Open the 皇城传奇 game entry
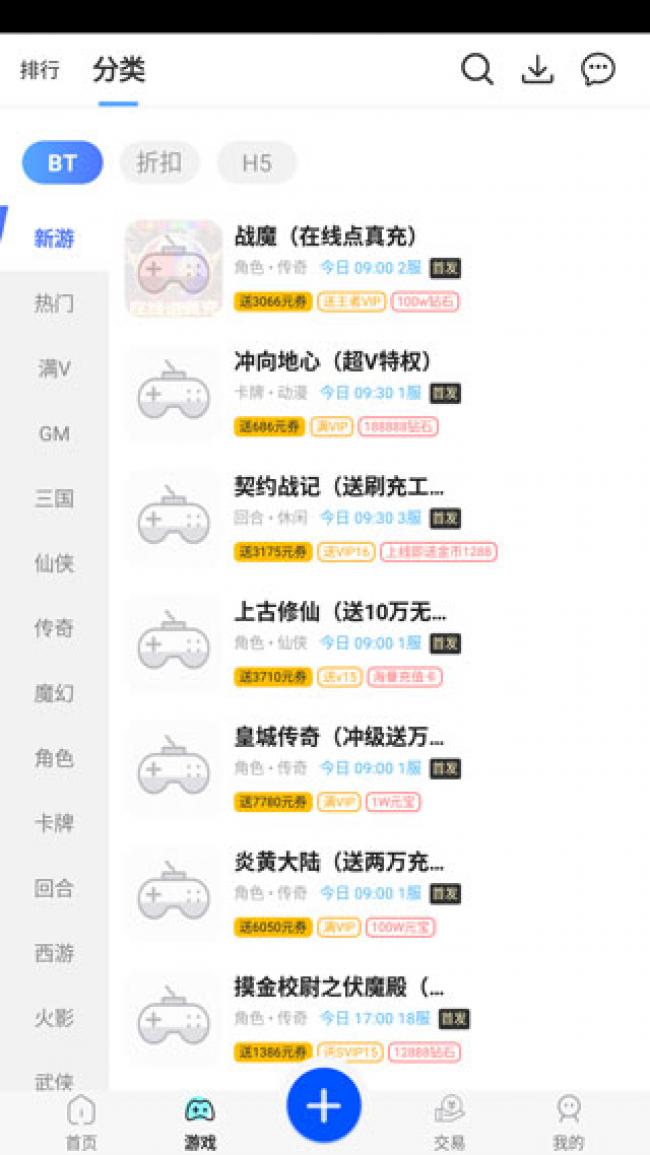Image resolution: width=650 pixels, height=1155 pixels. pos(340,737)
